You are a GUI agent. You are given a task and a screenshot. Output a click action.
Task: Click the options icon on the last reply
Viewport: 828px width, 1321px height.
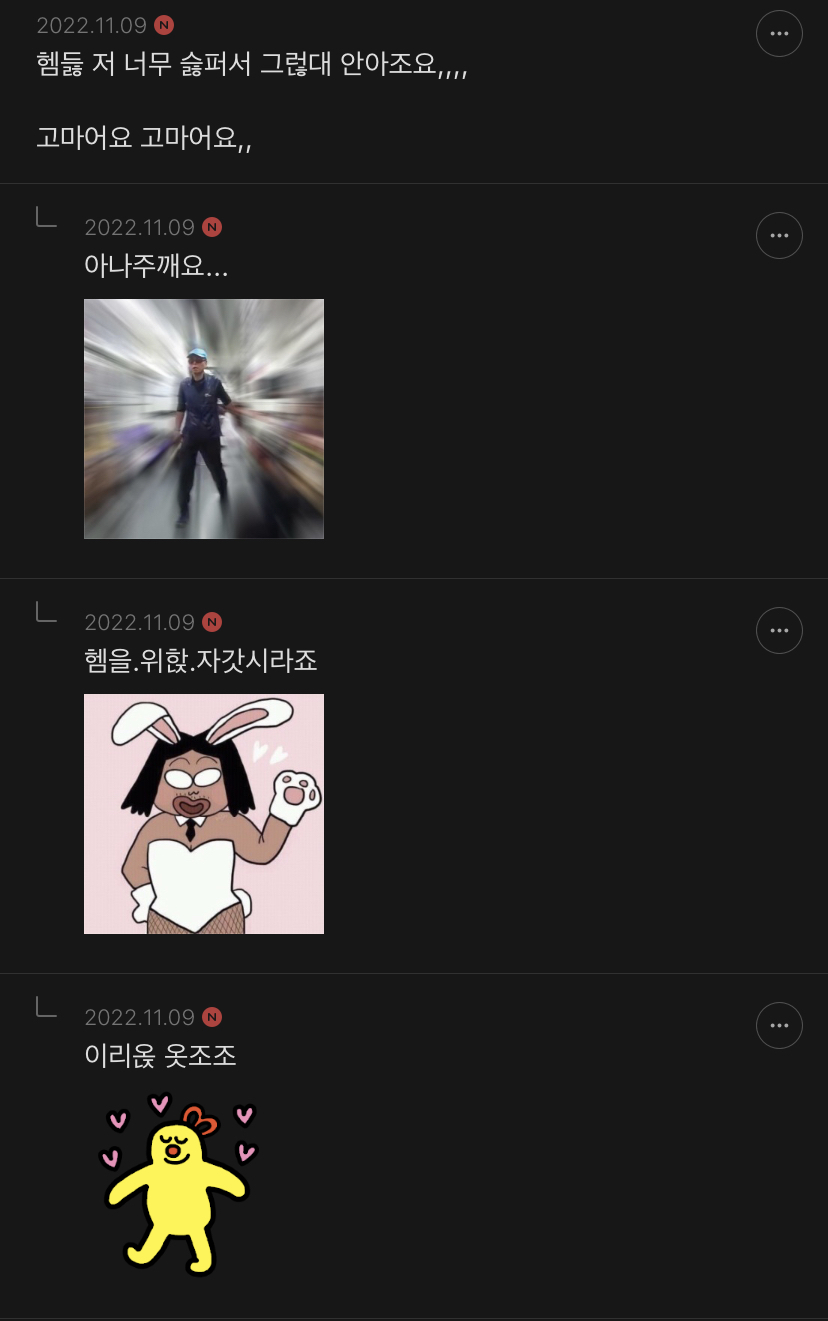coord(779,1025)
